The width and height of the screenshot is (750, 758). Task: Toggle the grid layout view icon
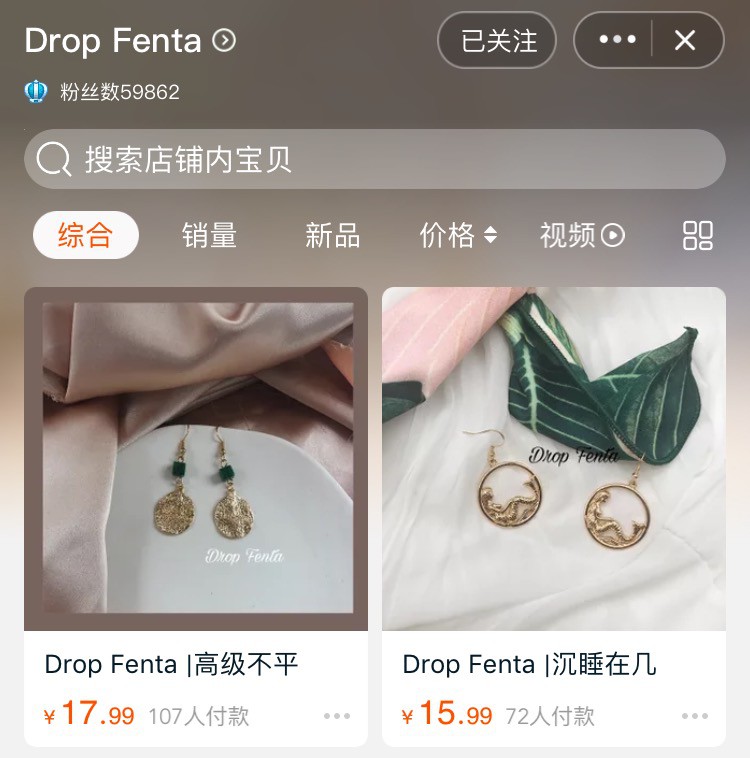[697, 235]
